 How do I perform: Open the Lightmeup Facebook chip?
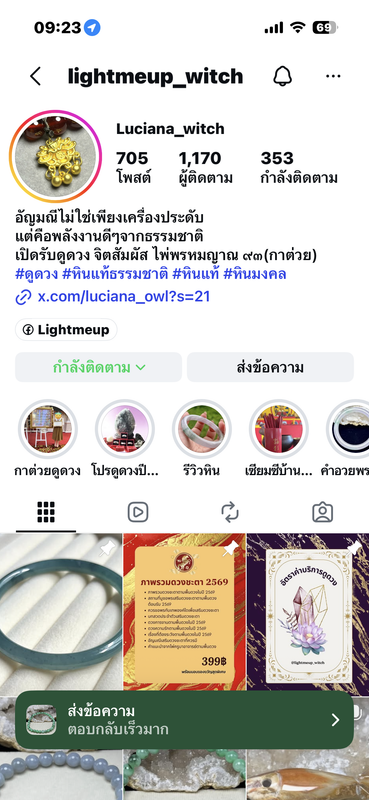coord(66,330)
